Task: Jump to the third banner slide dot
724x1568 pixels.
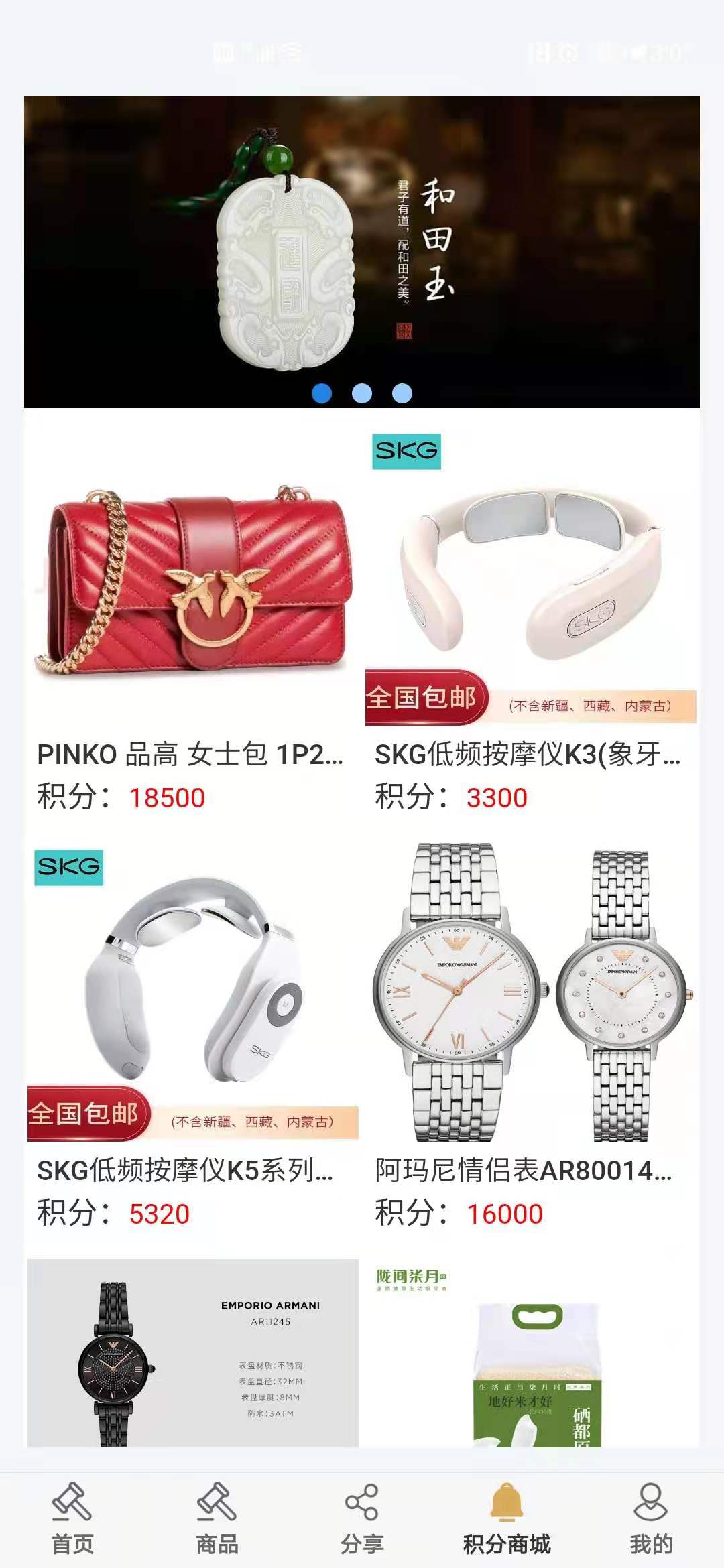Action: (x=402, y=393)
